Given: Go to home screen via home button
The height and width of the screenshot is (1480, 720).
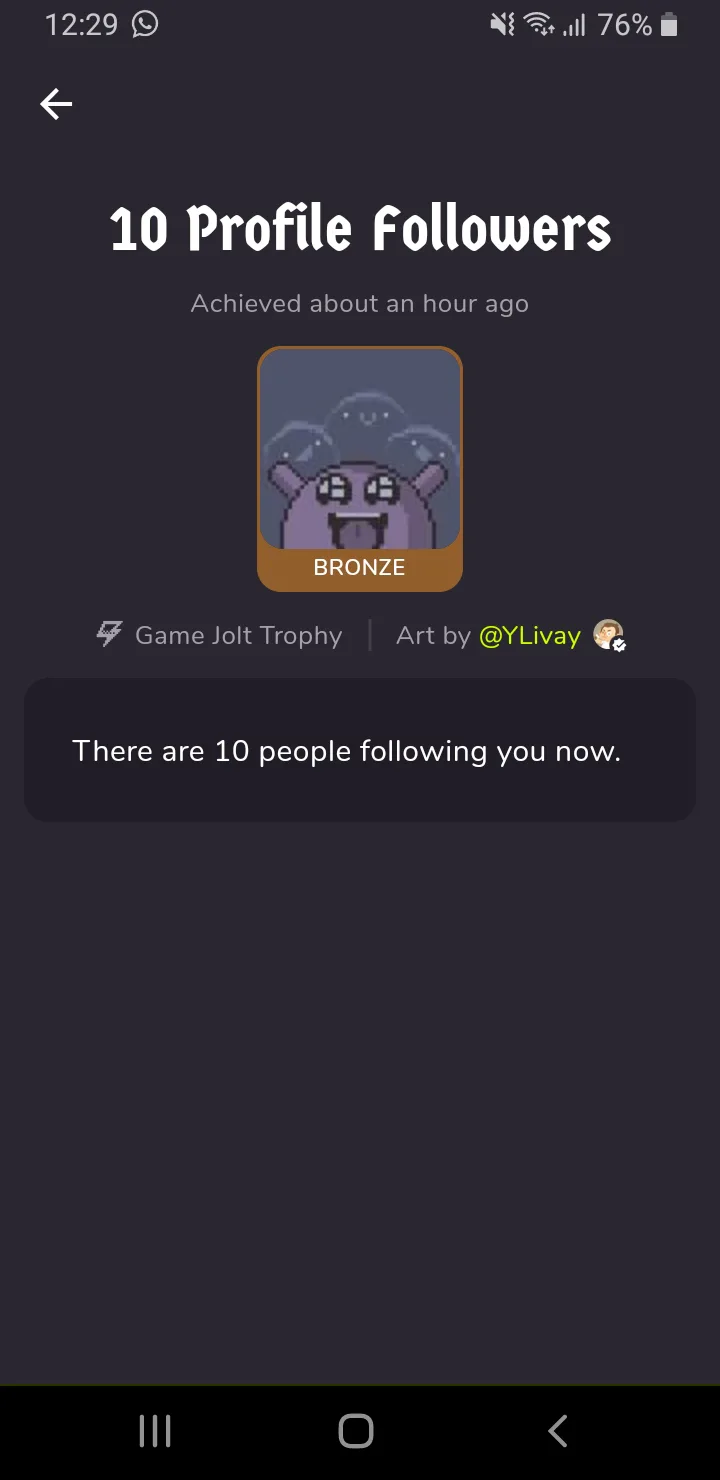Looking at the screenshot, I should [x=356, y=1431].
